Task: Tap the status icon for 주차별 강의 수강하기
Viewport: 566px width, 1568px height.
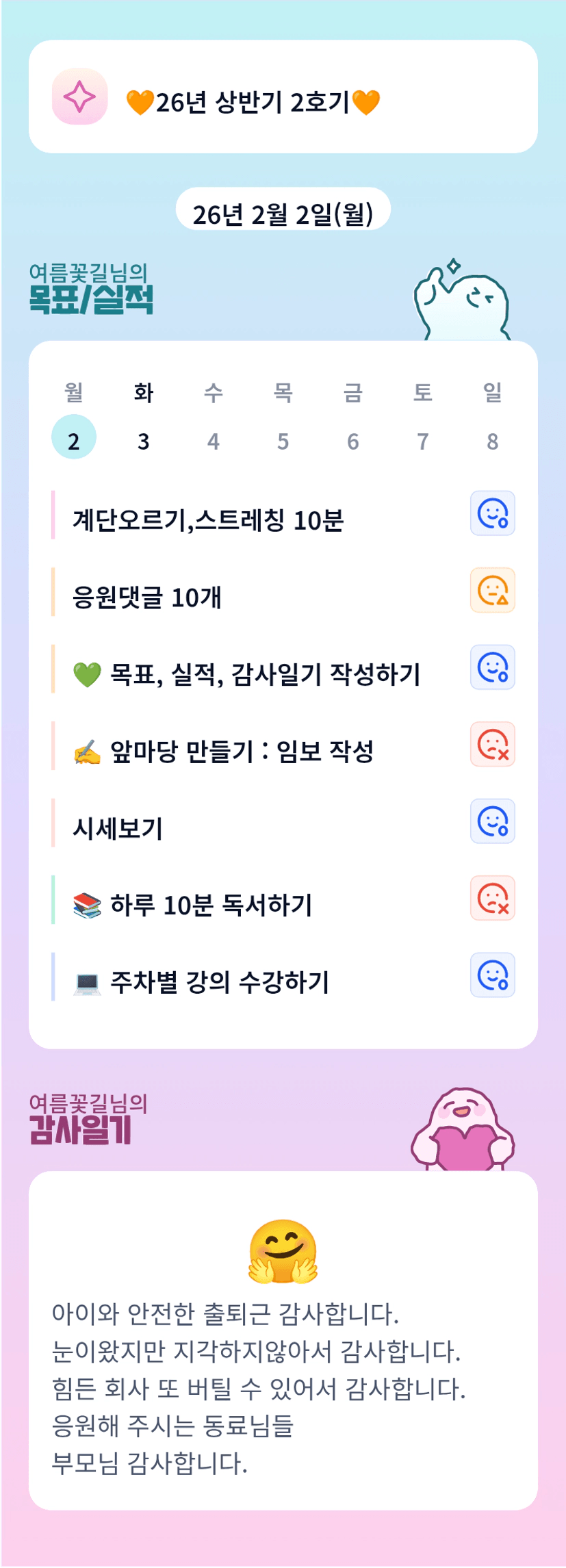Action: click(x=492, y=975)
